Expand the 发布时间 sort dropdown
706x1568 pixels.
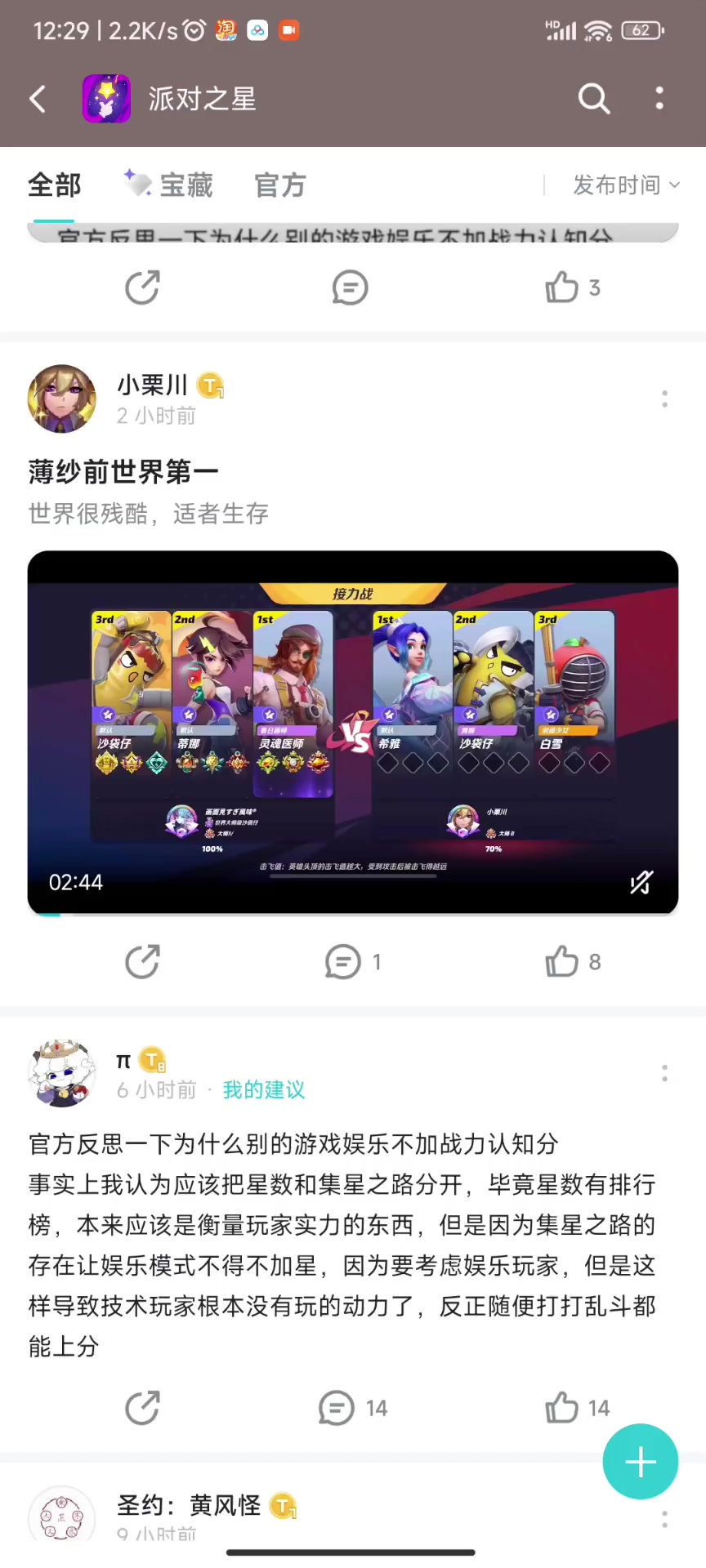[627, 185]
